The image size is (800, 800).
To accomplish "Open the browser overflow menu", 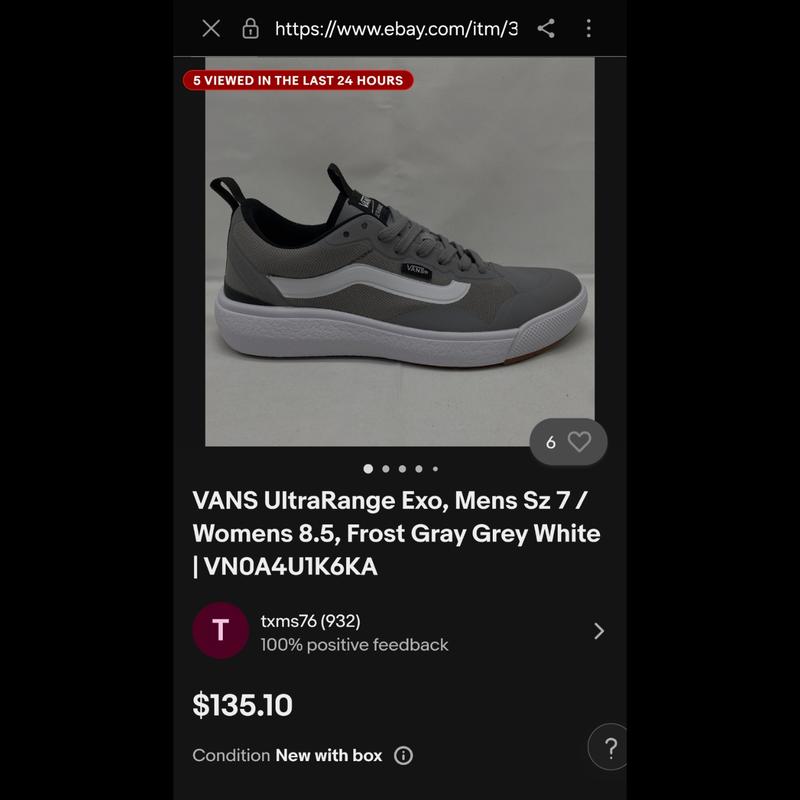I will pyautogui.click(x=589, y=28).
